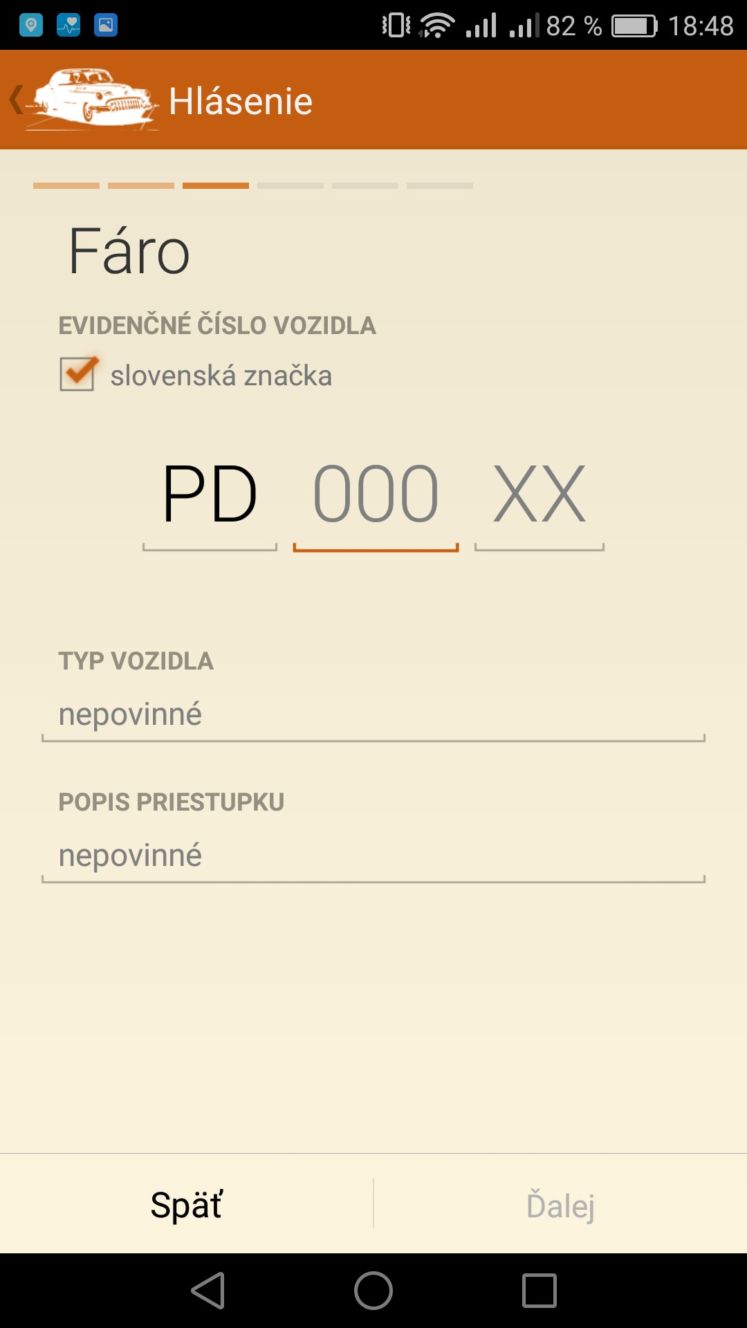Screen dimensions: 747x1328
Task: Tap the Späť button
Action: coord(187,1204)
